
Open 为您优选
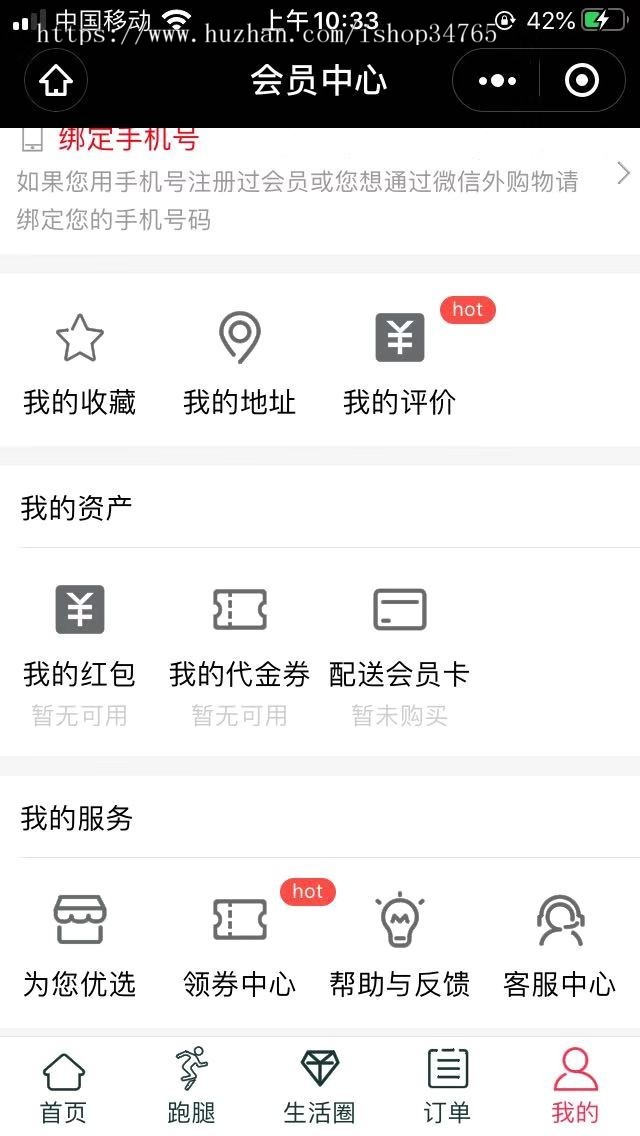coord(80,946)
